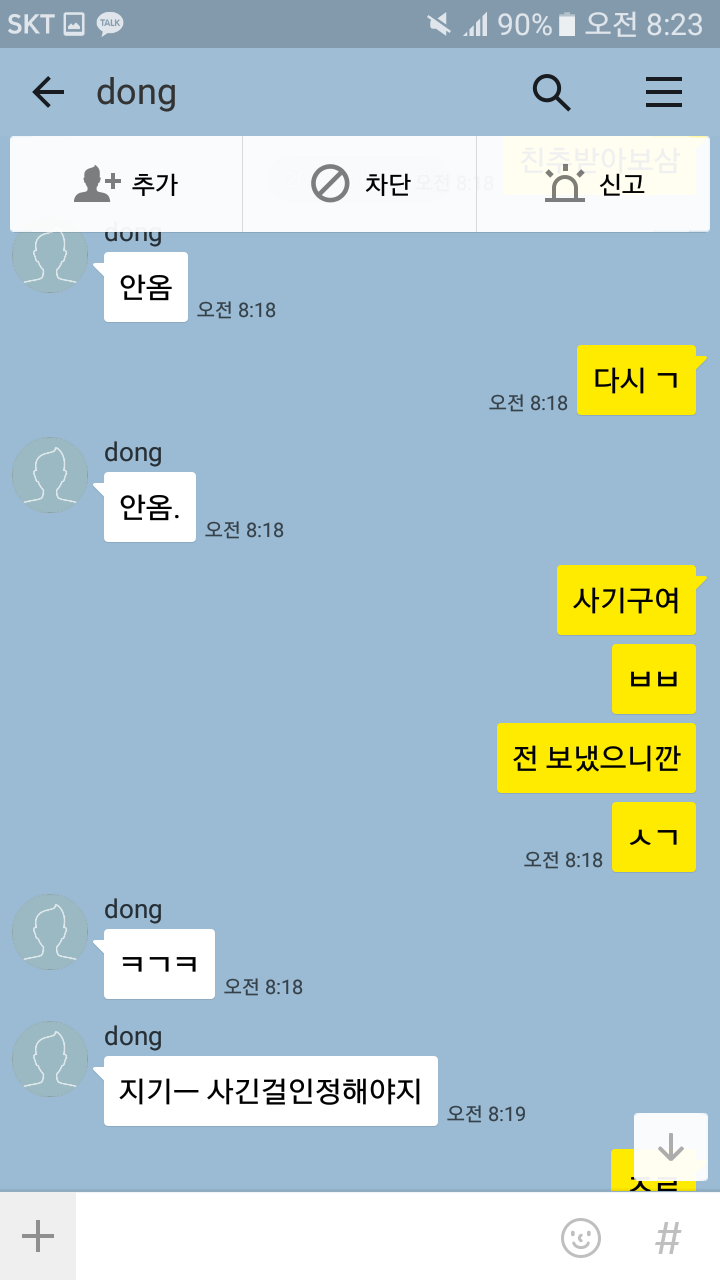The width and height of the screenshot is (720, 1280).
Task: Open the emoticon picker
Action: (580, 1238)
